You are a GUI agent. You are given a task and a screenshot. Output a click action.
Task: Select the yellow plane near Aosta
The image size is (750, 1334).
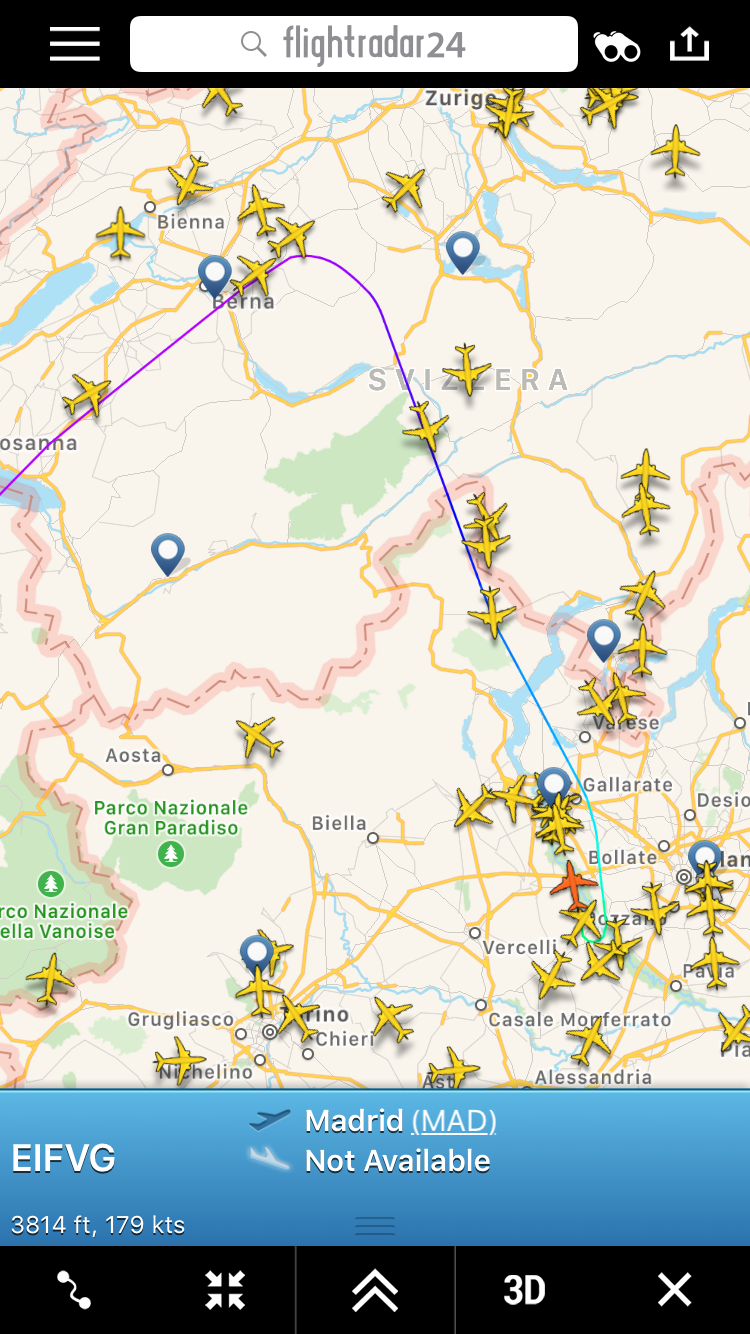[x=260, y=738]
